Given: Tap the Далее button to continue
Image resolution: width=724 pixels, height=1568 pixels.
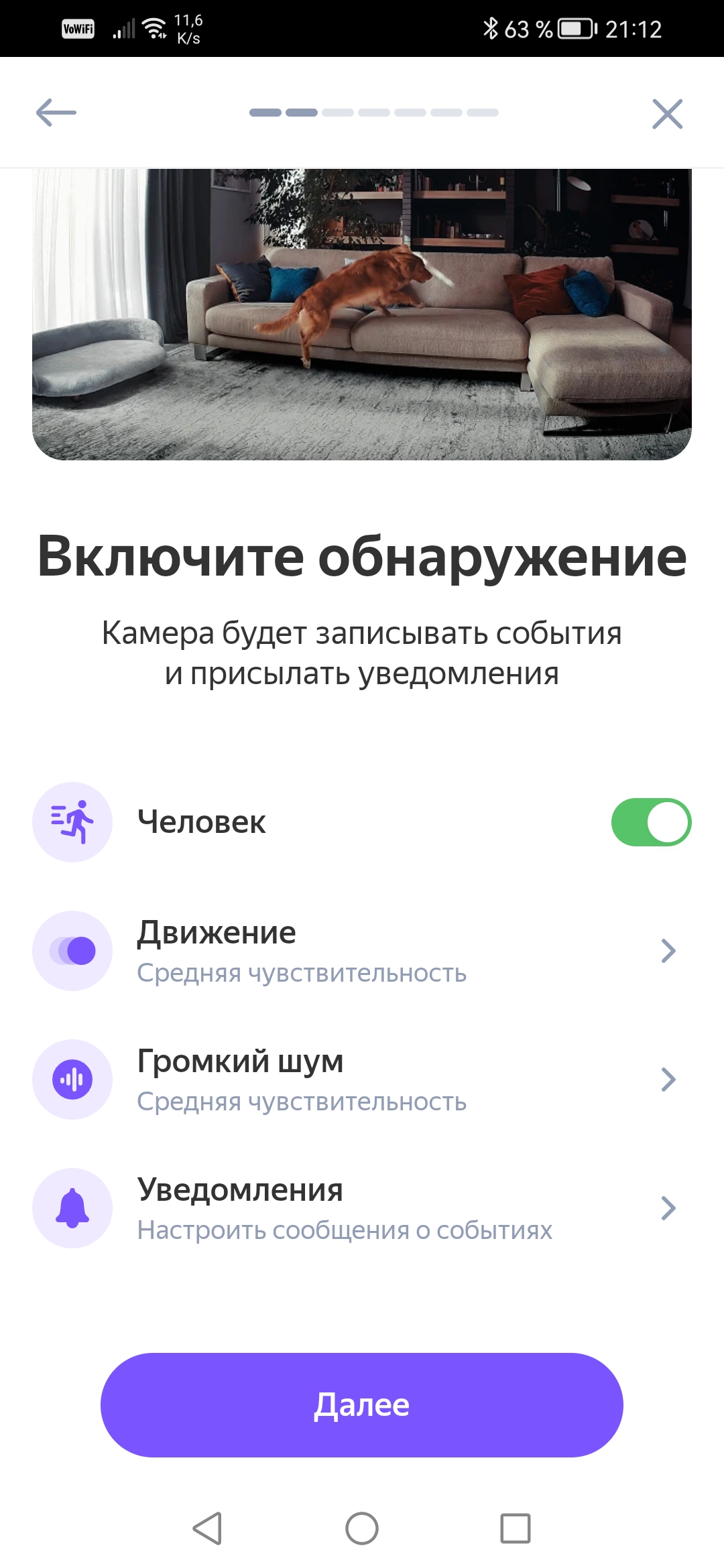Looking at the screenshot, I should [x=362, y=1405].
